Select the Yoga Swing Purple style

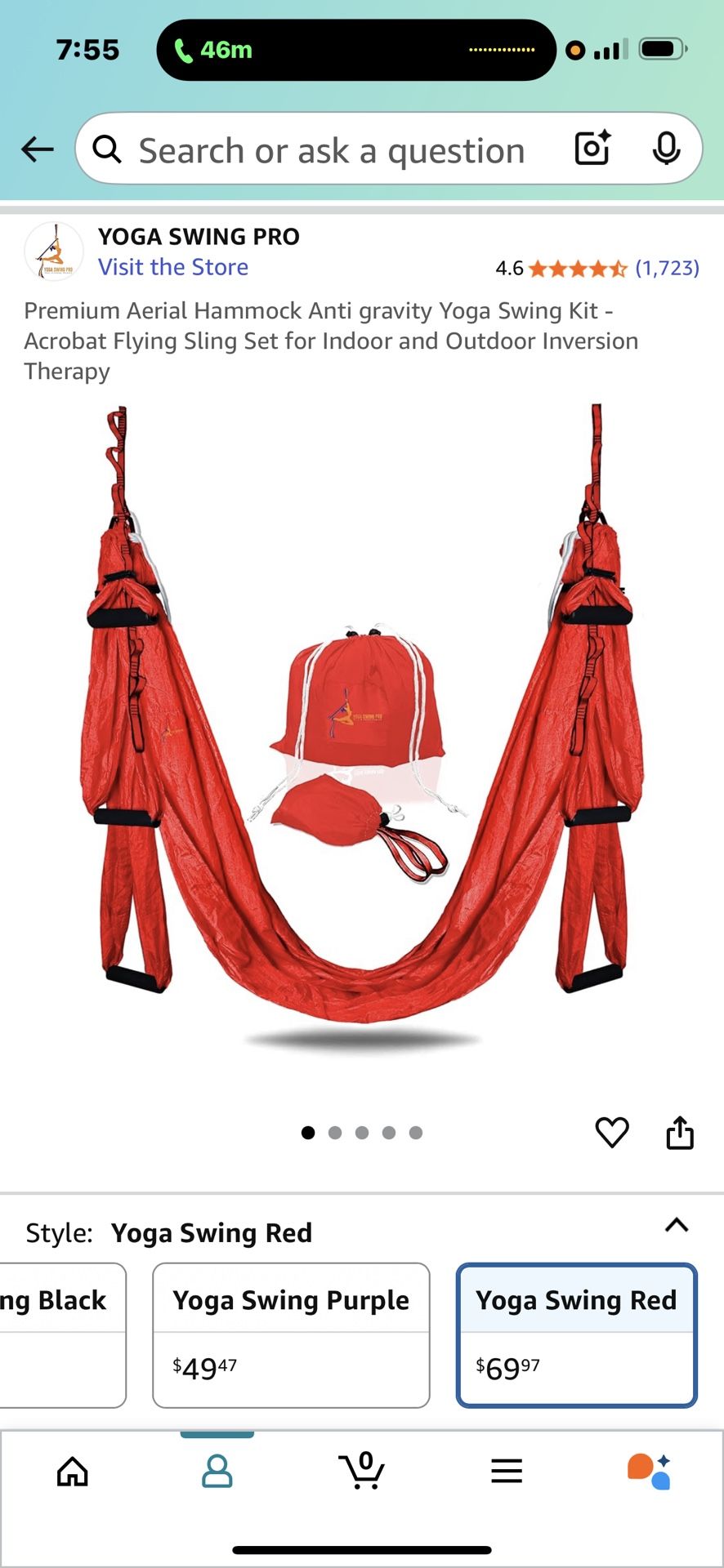291,1334
